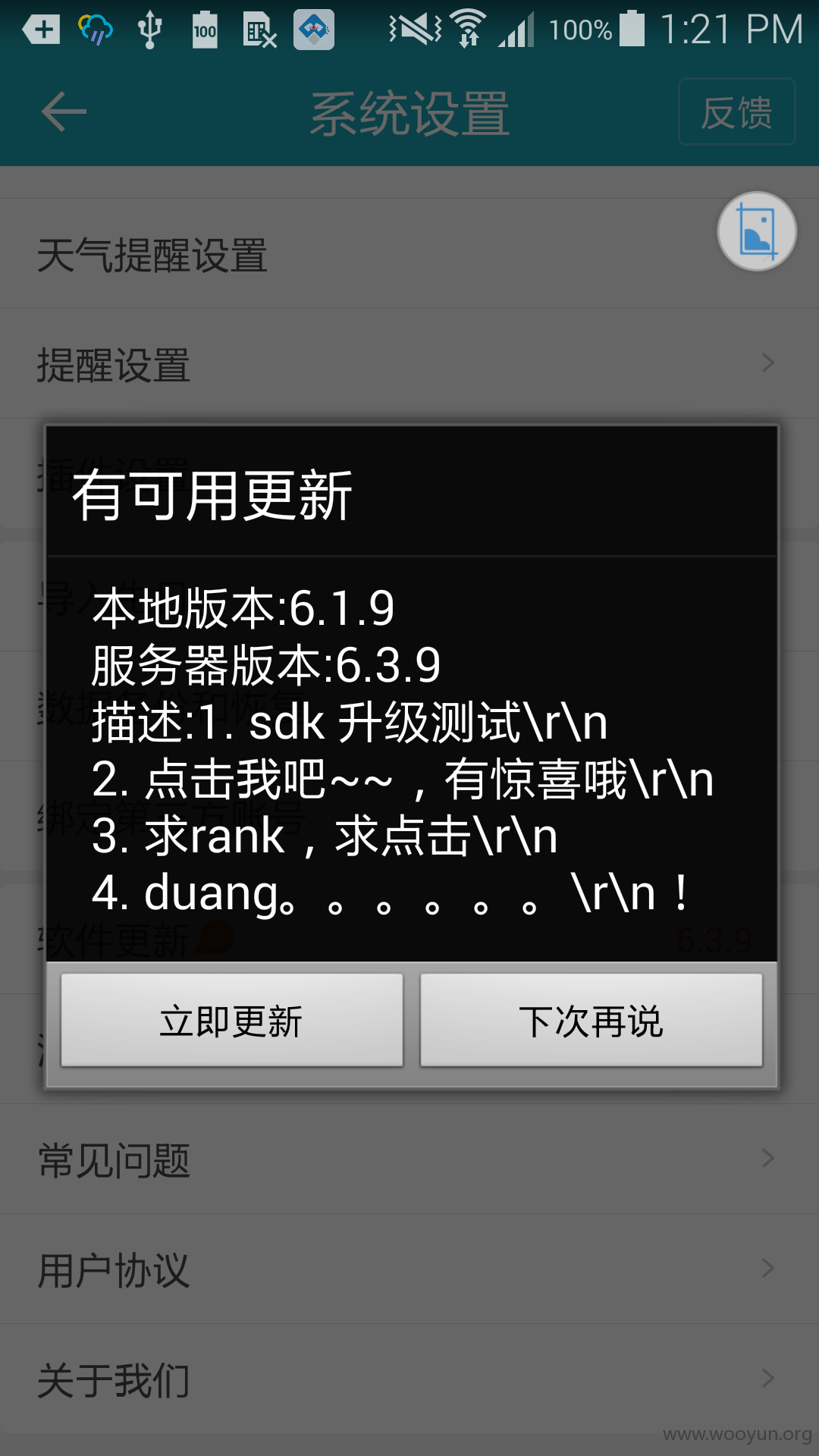Tap 立即更新 to update now

232,1020
